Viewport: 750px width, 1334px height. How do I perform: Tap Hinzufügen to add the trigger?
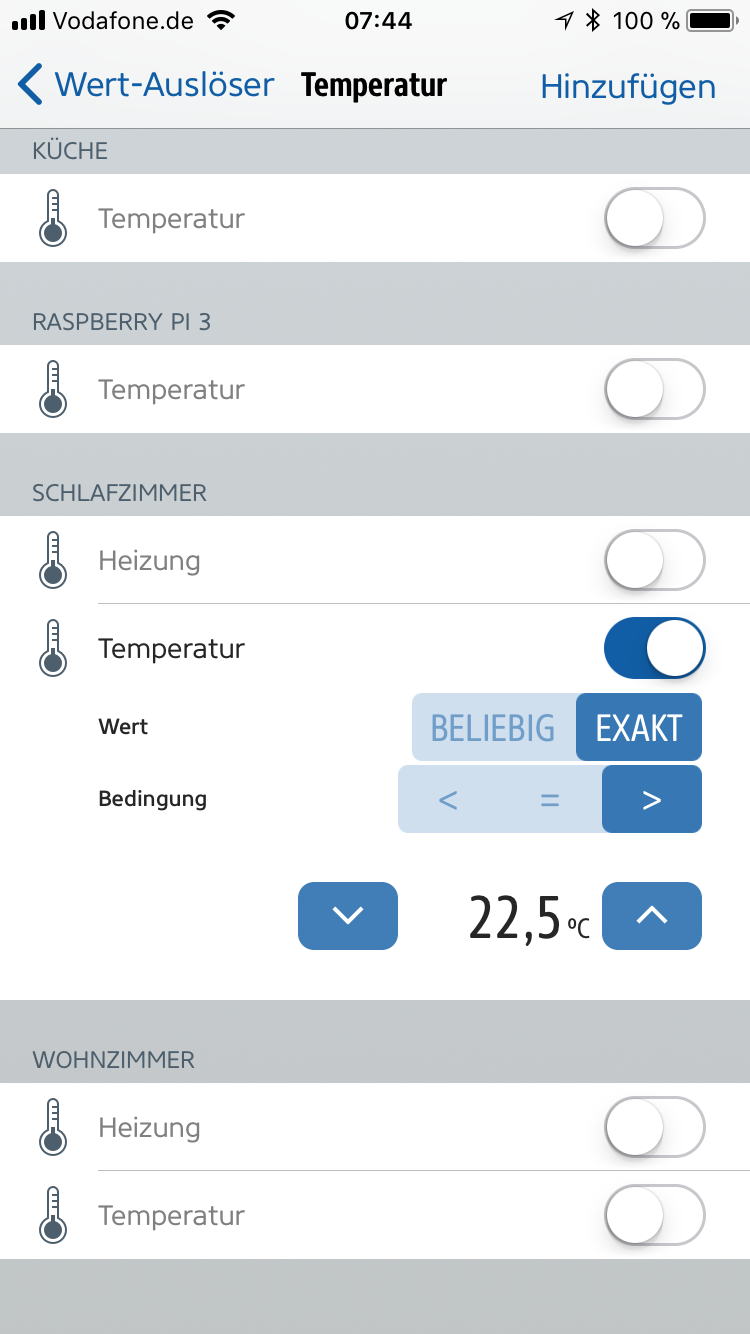(x=628, y=87)
